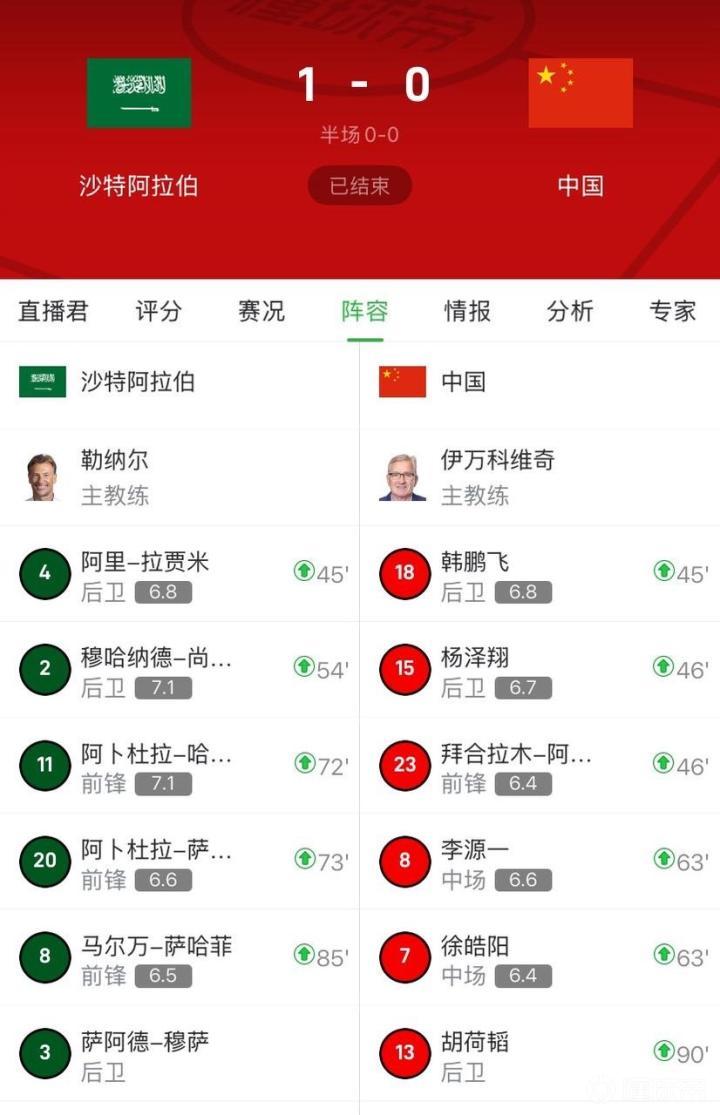Image resolution: width=720 pixels, height=1115 pixels.
Task: Select the 情报 tab
Action: tap(467, 311)
